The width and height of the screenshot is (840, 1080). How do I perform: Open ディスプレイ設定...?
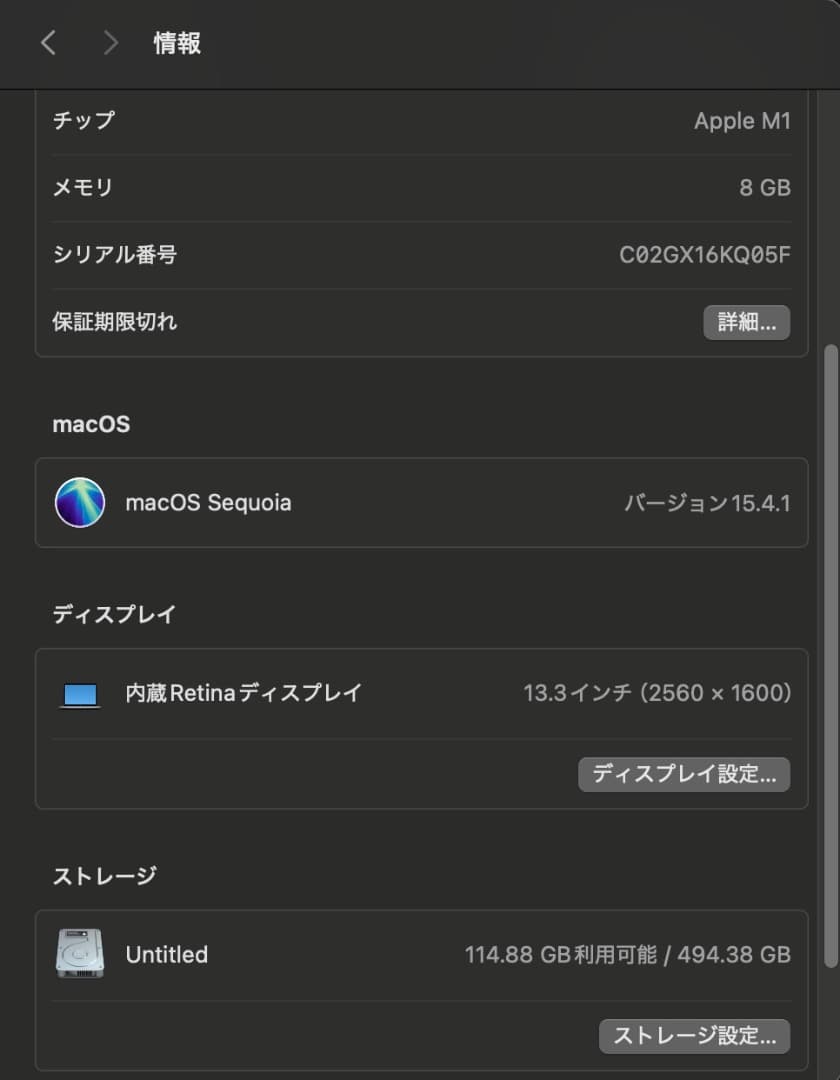pos(684,774)
